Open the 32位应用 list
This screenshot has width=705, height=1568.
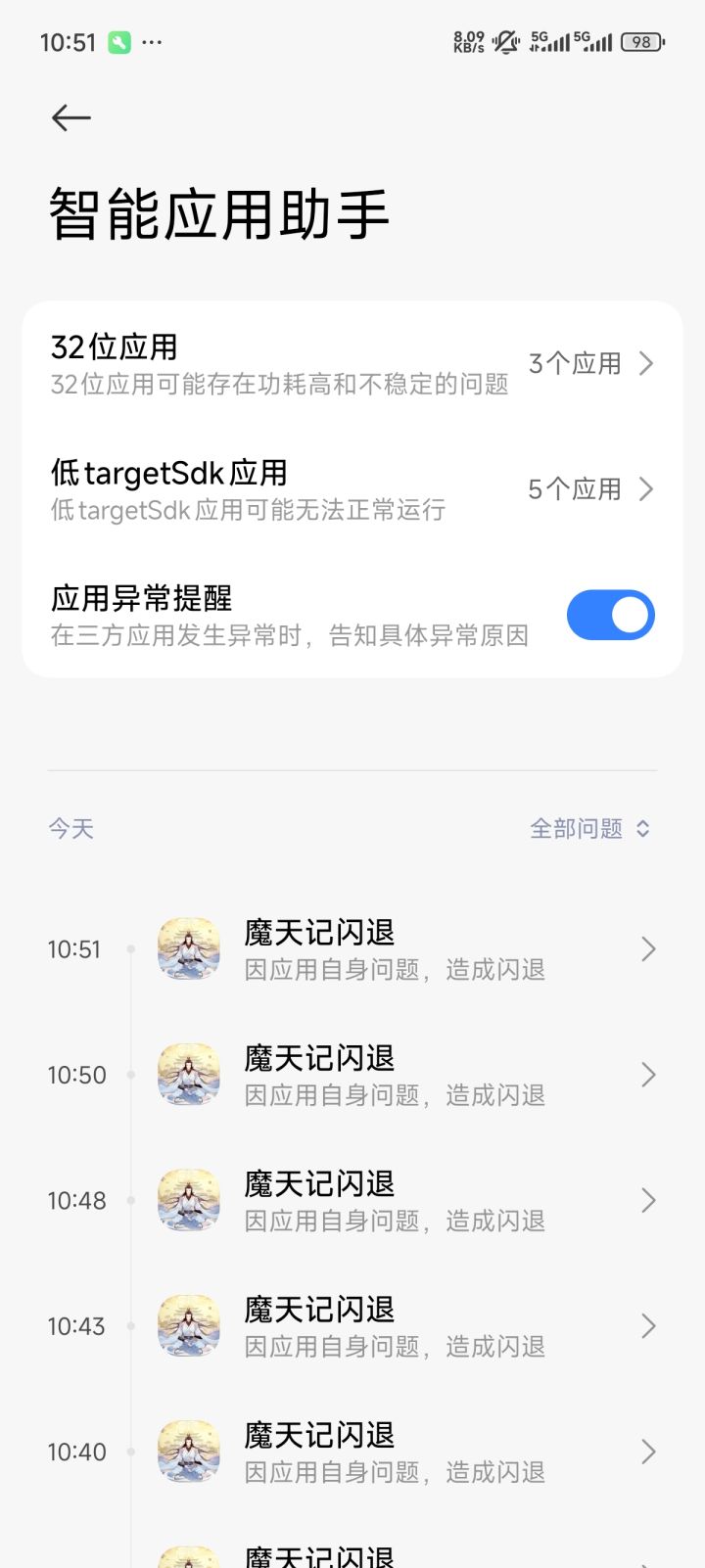click(352, 364)
